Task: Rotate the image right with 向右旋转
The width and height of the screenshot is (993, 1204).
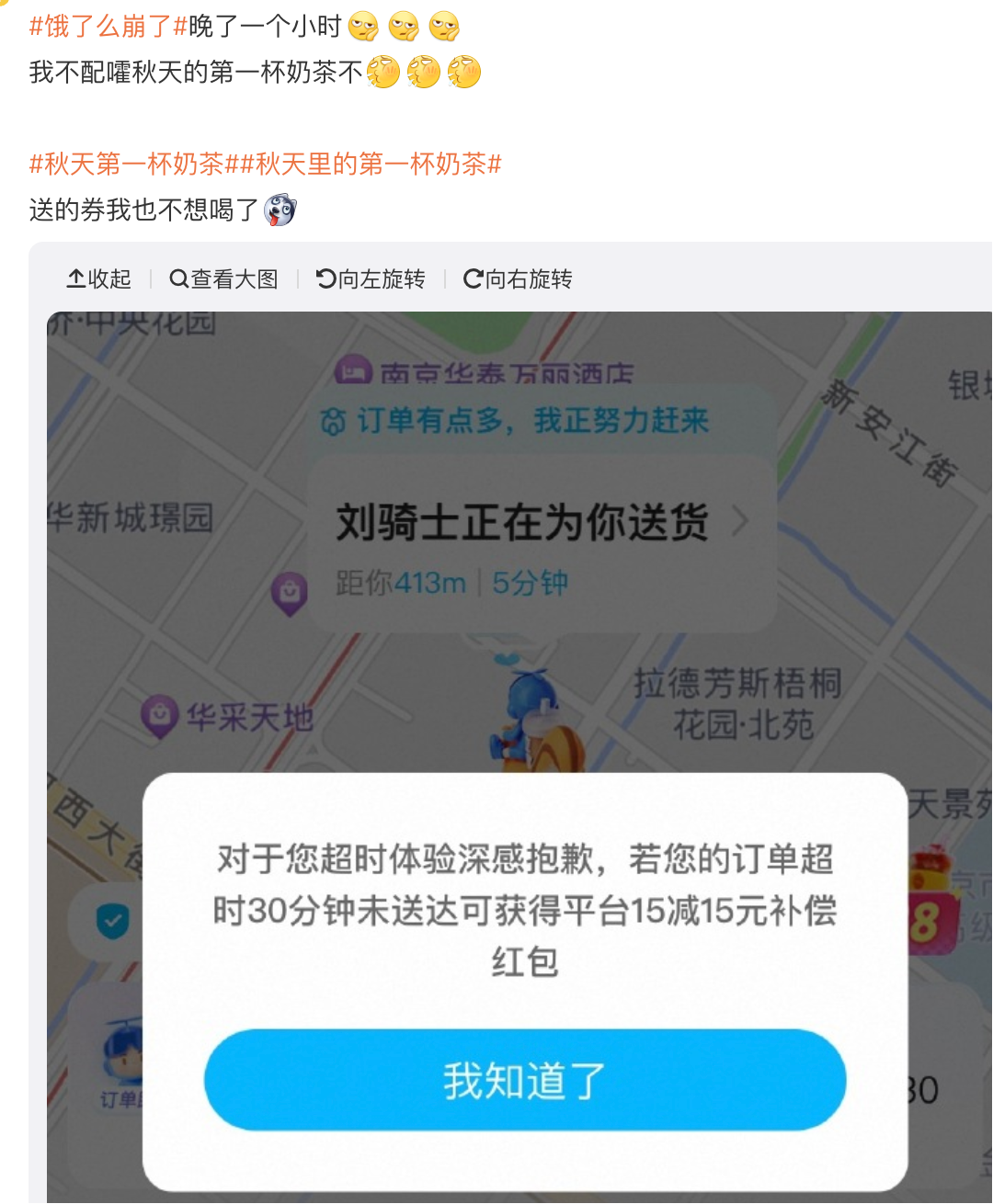Action: click(518, 278)
